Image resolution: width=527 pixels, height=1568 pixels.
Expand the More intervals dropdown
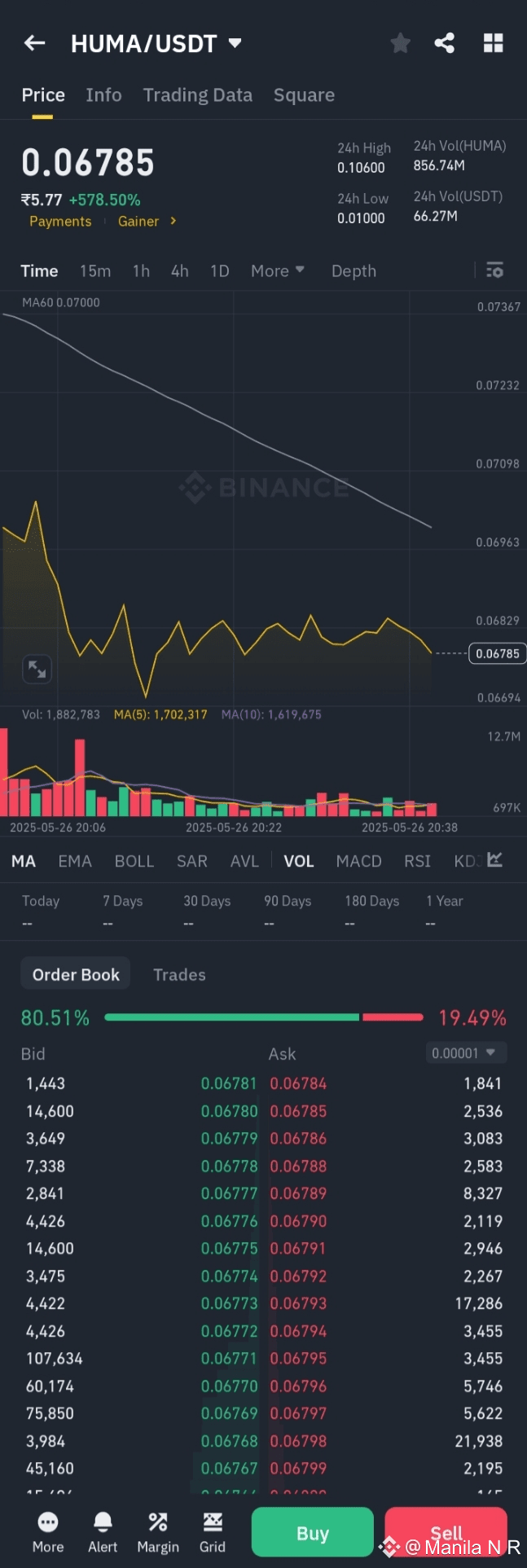tap(278, 271)
